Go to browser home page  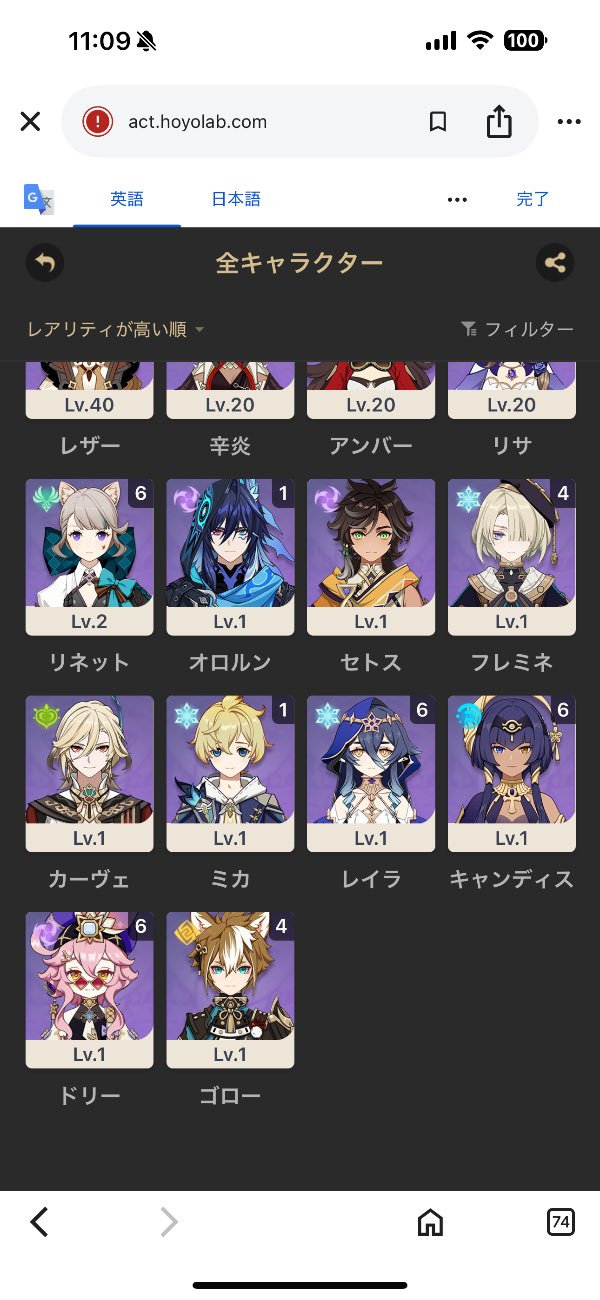point(430,1221)
